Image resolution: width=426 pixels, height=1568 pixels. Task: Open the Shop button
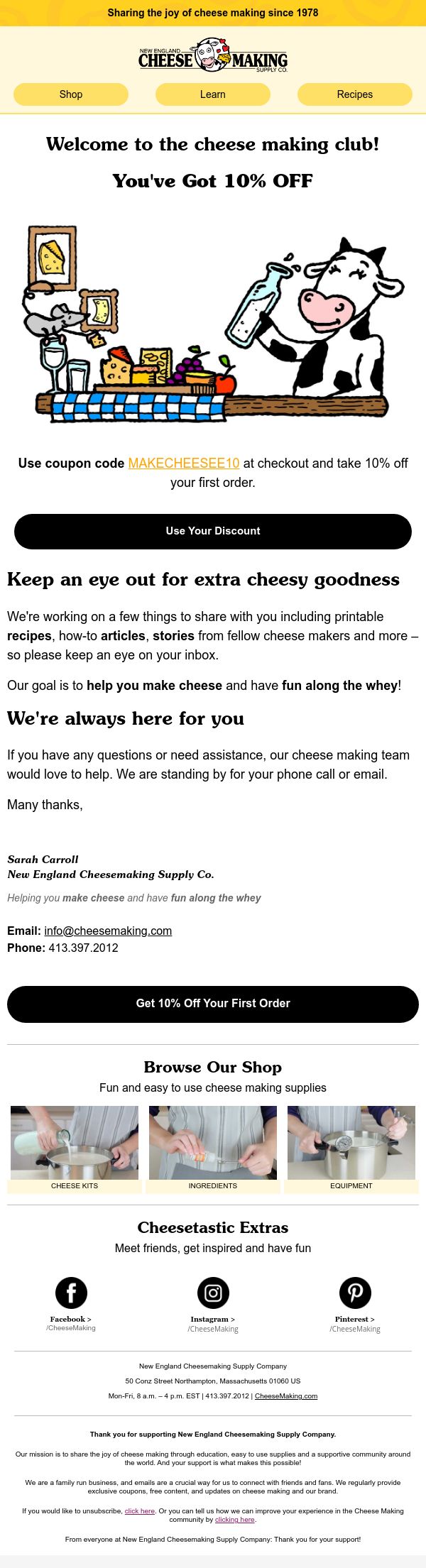71,94
